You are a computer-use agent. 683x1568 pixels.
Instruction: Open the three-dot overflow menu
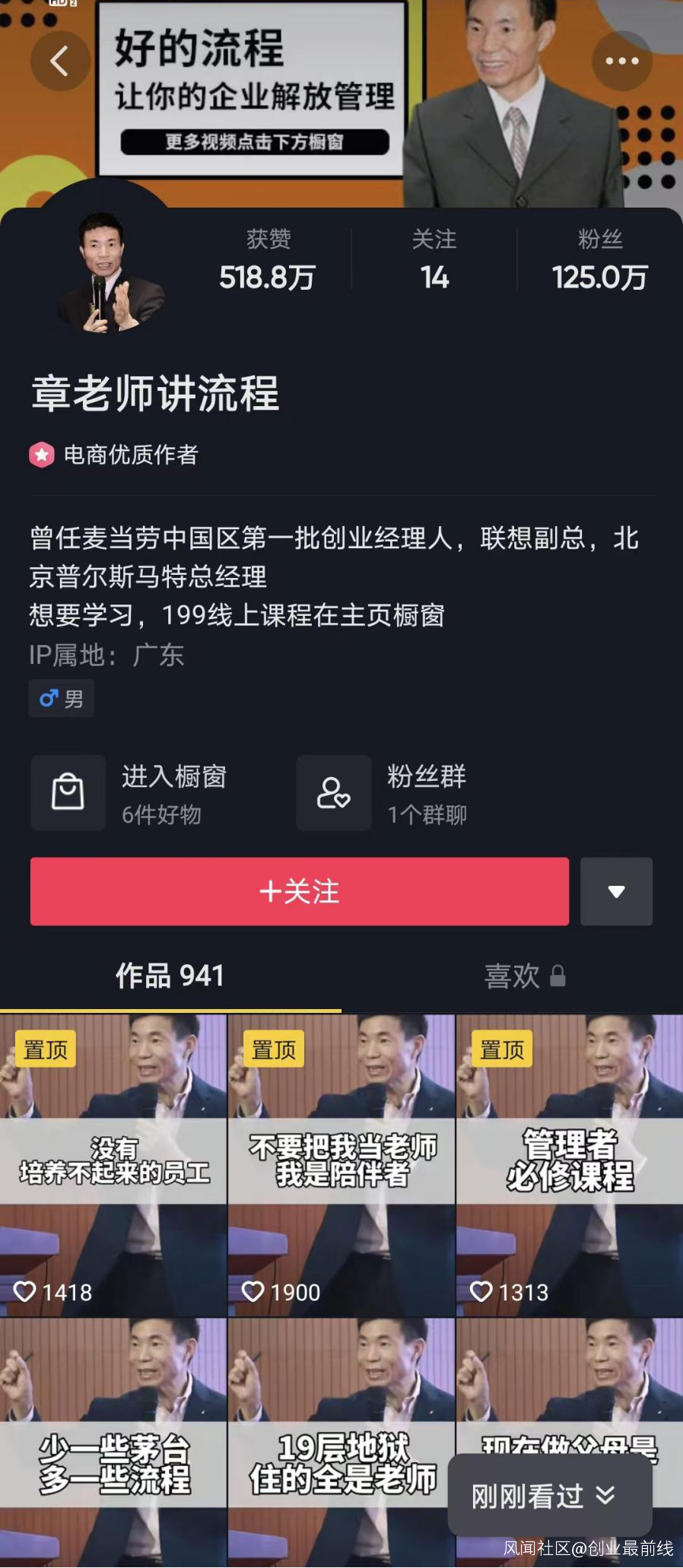tap(621, 61)
